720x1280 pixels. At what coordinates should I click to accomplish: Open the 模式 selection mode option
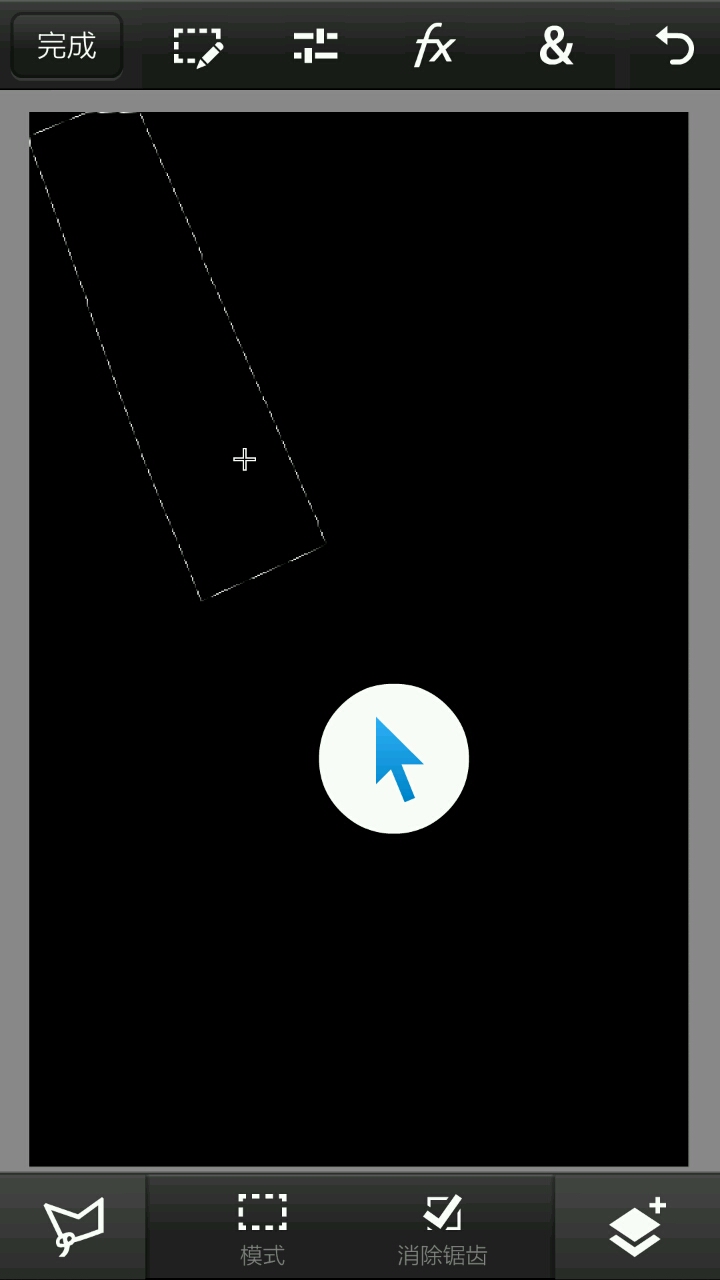point(262,1228)
